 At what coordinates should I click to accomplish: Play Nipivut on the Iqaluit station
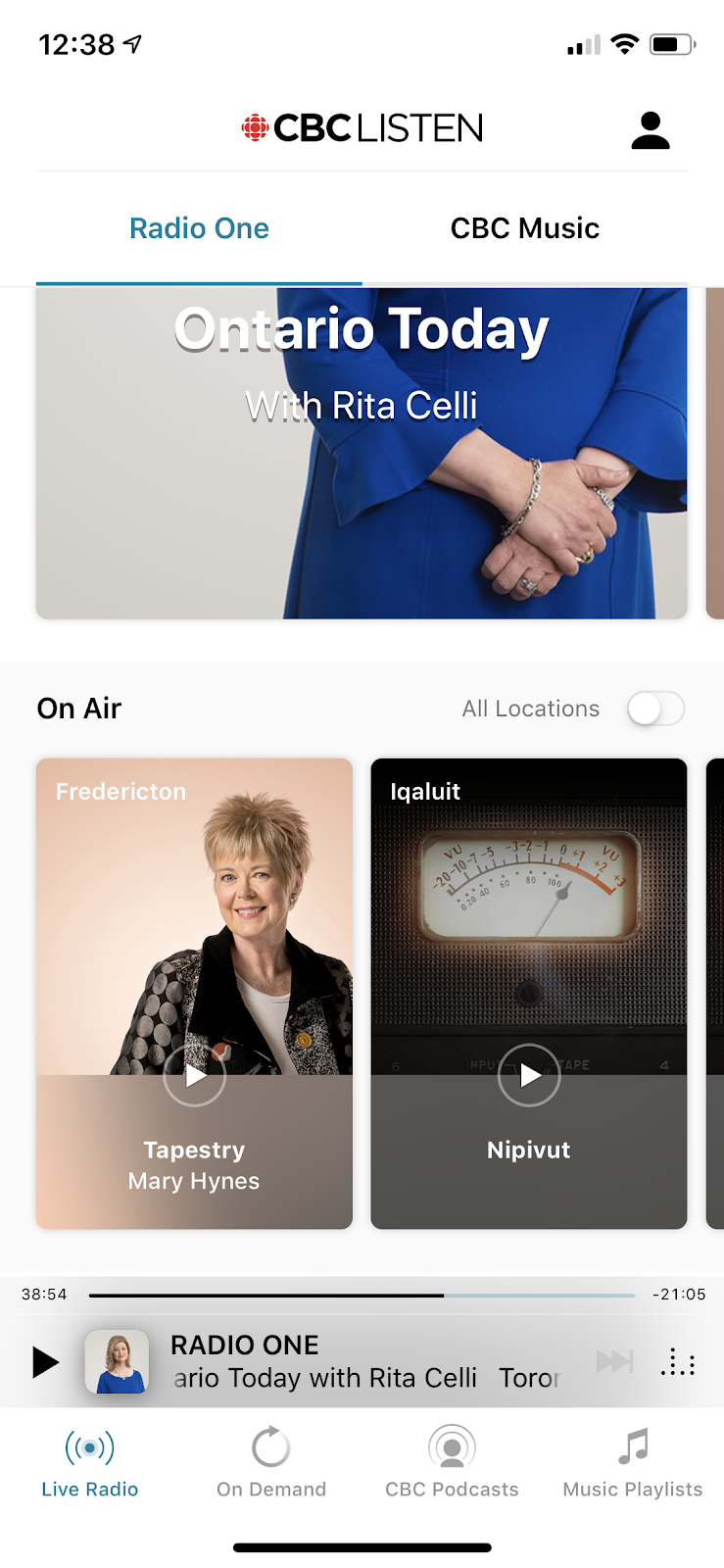(x=529, y=1075)
